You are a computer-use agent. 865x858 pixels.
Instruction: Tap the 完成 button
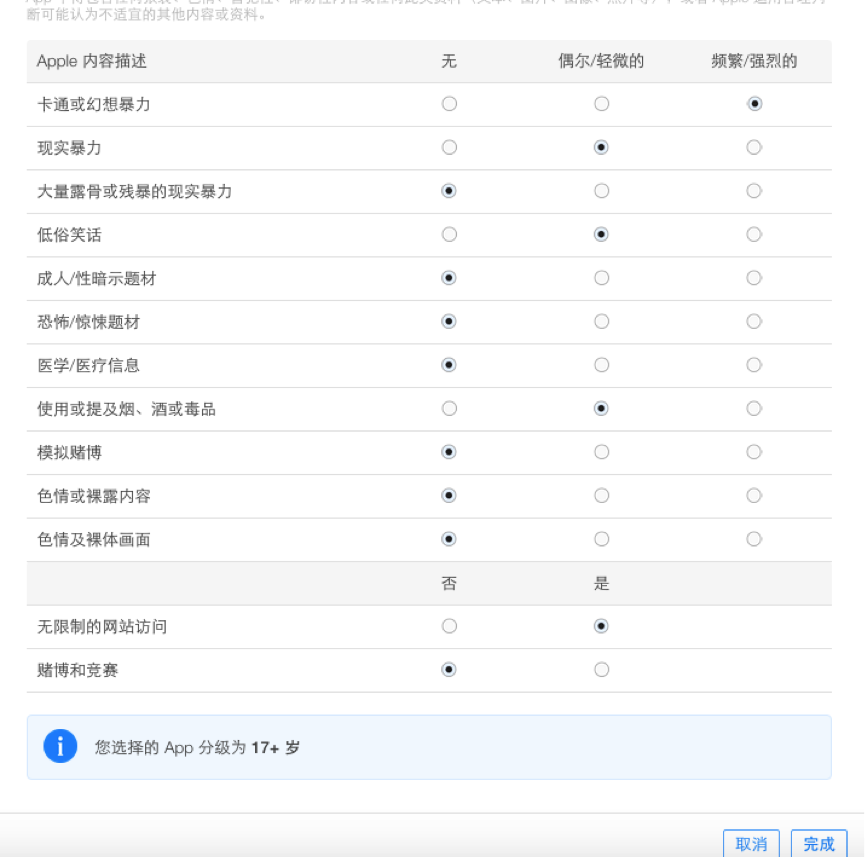point(818,844)
